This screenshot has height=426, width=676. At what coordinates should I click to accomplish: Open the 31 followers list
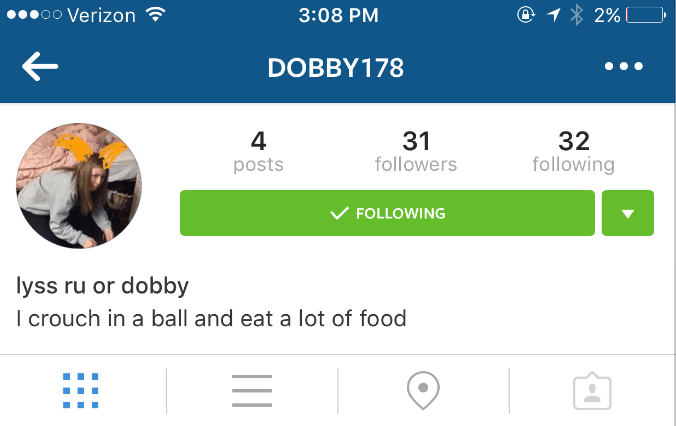coord(415,151)
